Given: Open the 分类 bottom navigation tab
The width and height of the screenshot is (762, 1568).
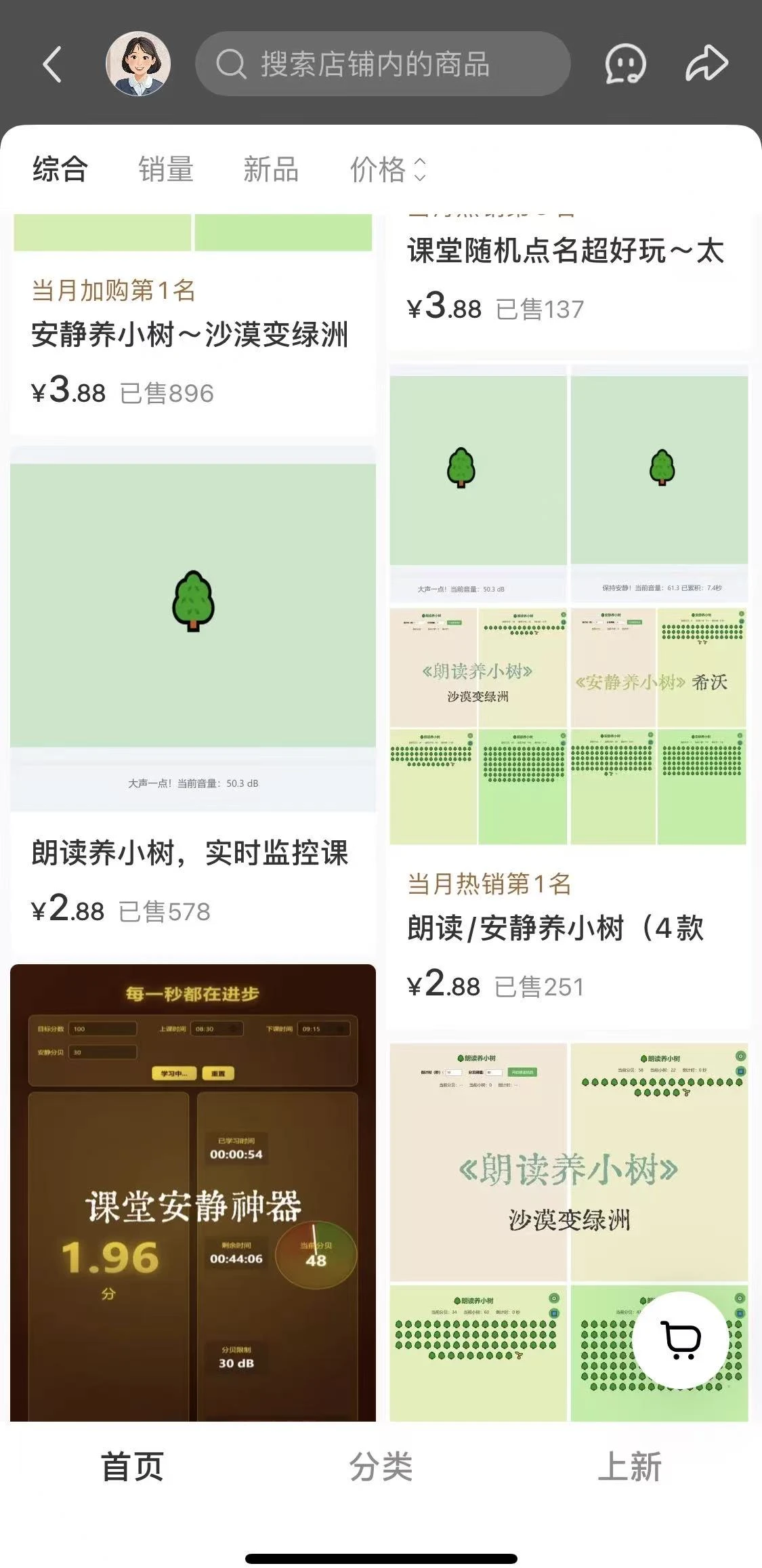Looking at the screenshot, I should coord(381,1470).
